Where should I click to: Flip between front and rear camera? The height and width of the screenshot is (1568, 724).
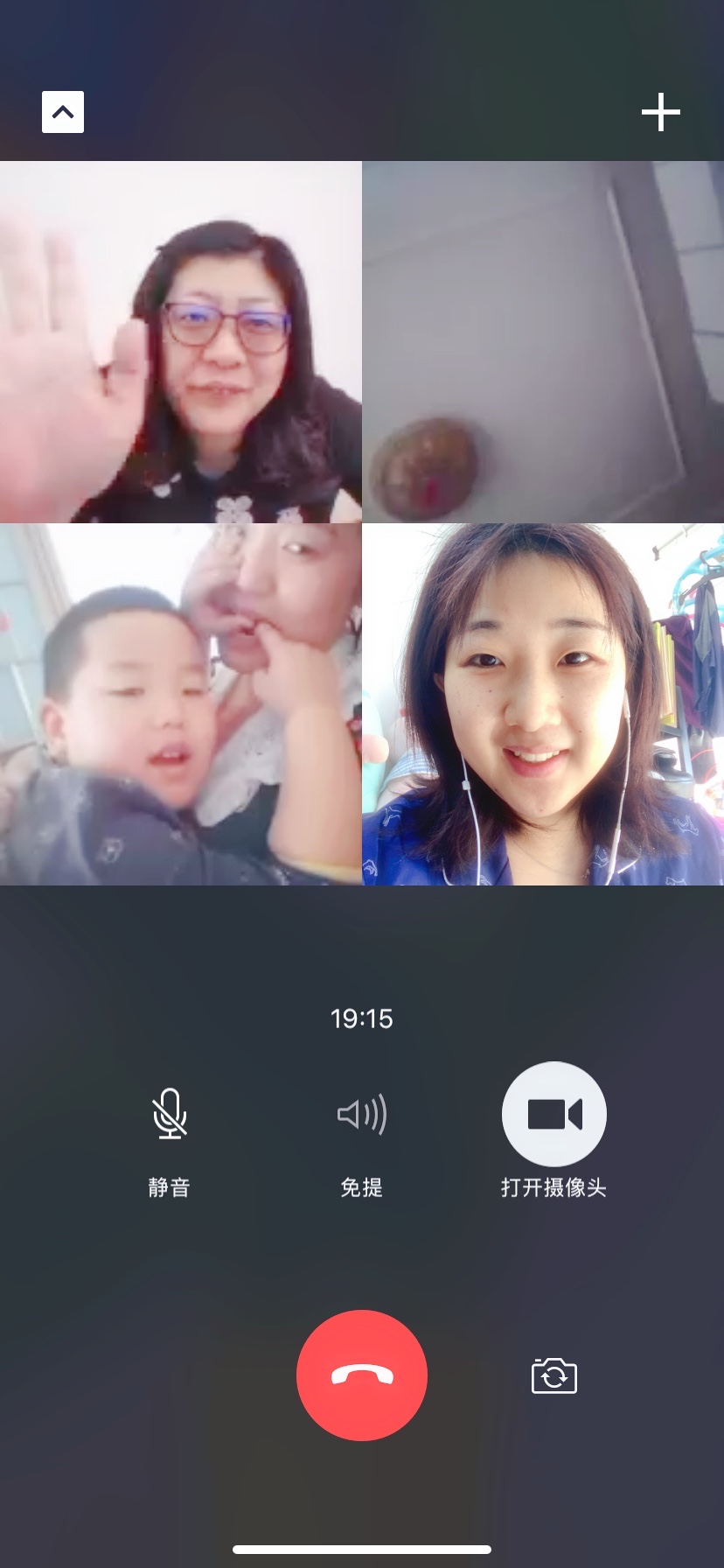(x=553, y=1375)
